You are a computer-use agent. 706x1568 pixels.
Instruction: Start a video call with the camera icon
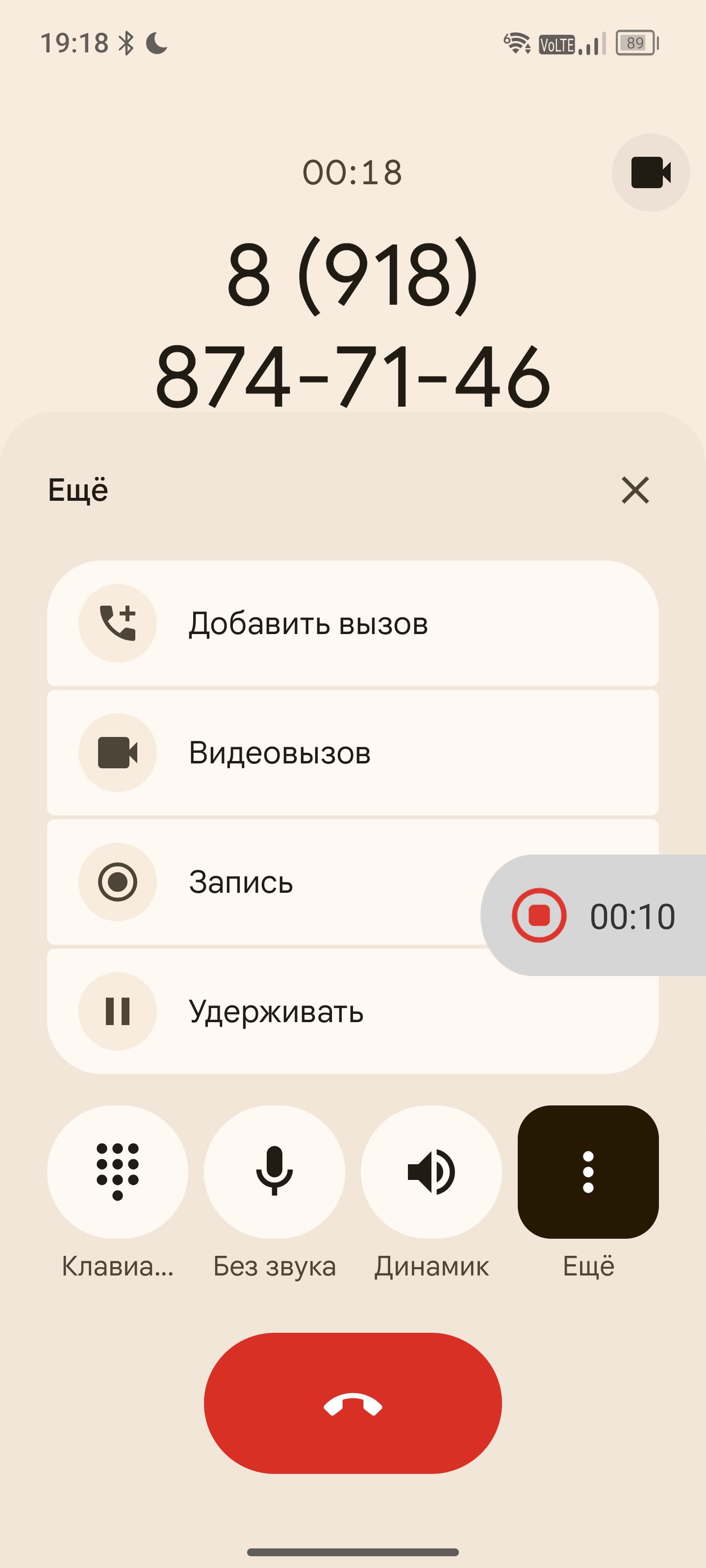651,173
